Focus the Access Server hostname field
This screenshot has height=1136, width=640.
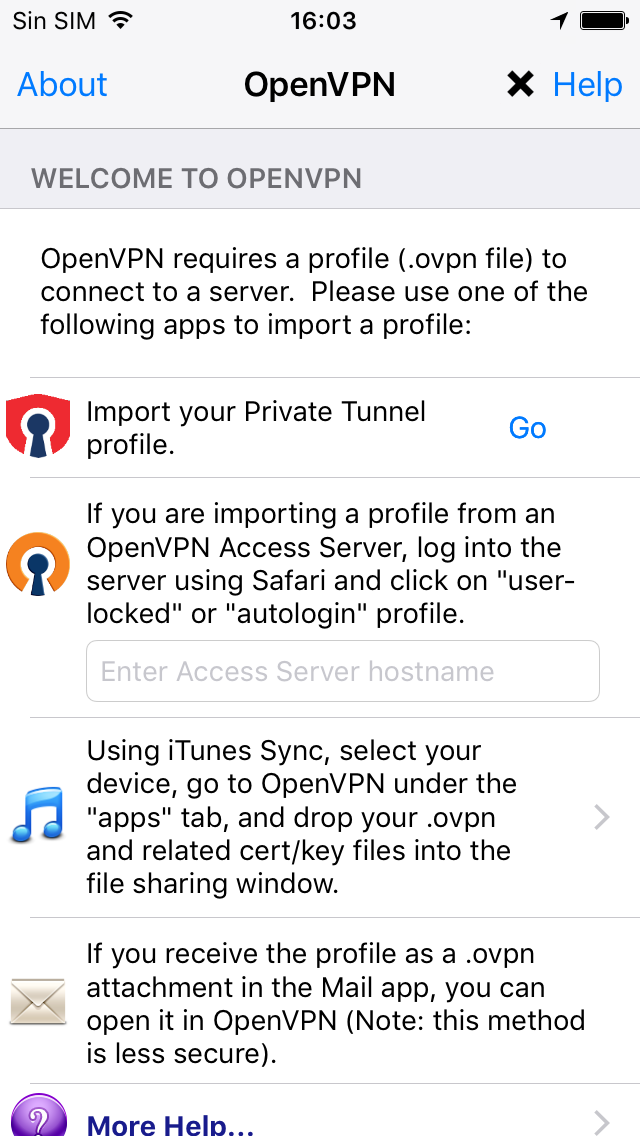click(342, 671)
